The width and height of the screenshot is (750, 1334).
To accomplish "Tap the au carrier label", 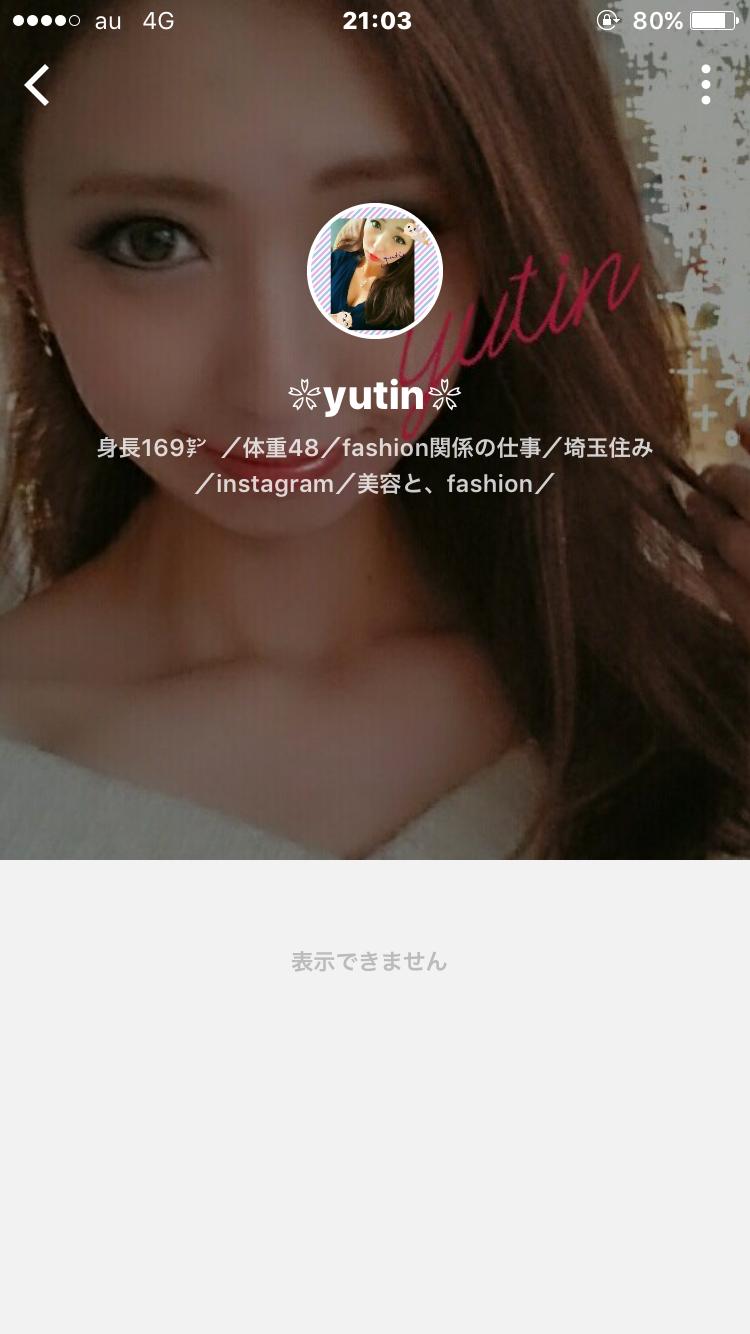I will [x=106, y=21].
